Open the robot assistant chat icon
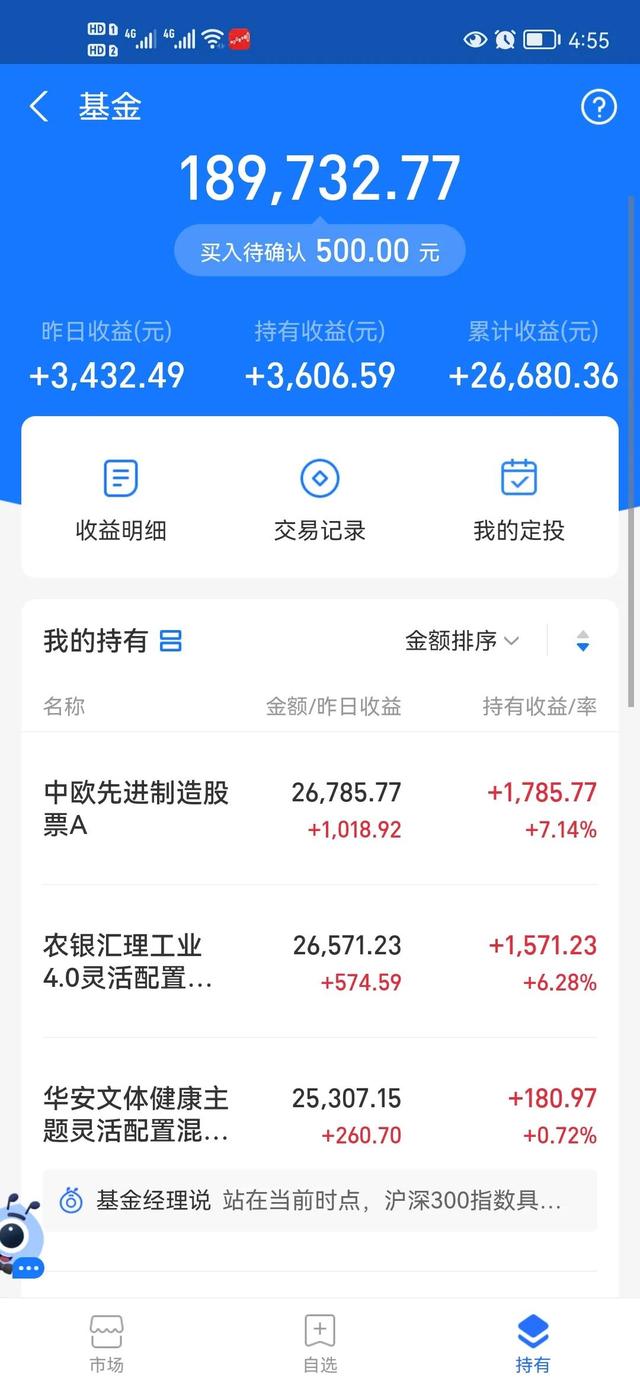 pos(22,1236)
